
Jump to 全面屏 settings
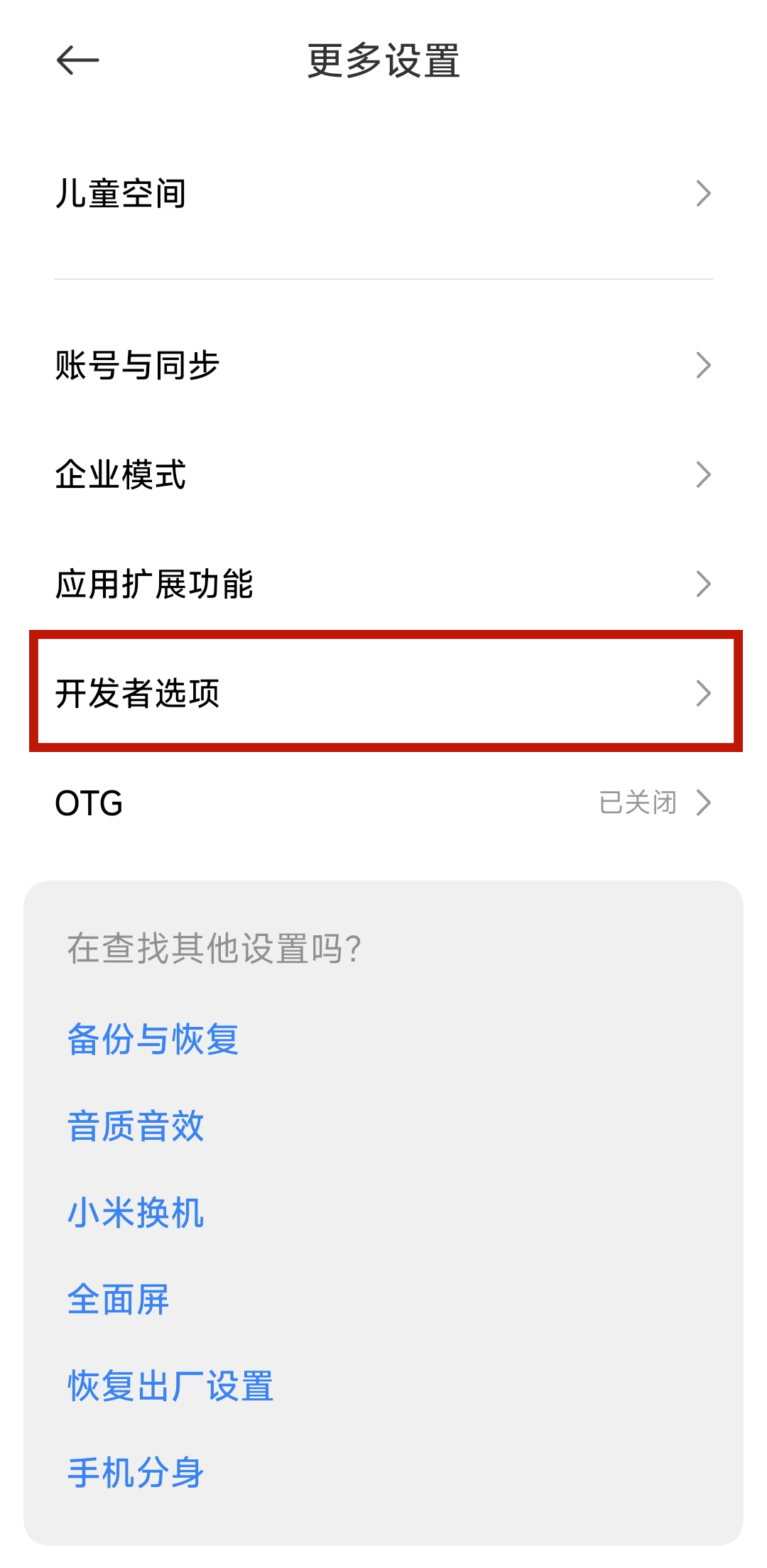[119, 1300]
